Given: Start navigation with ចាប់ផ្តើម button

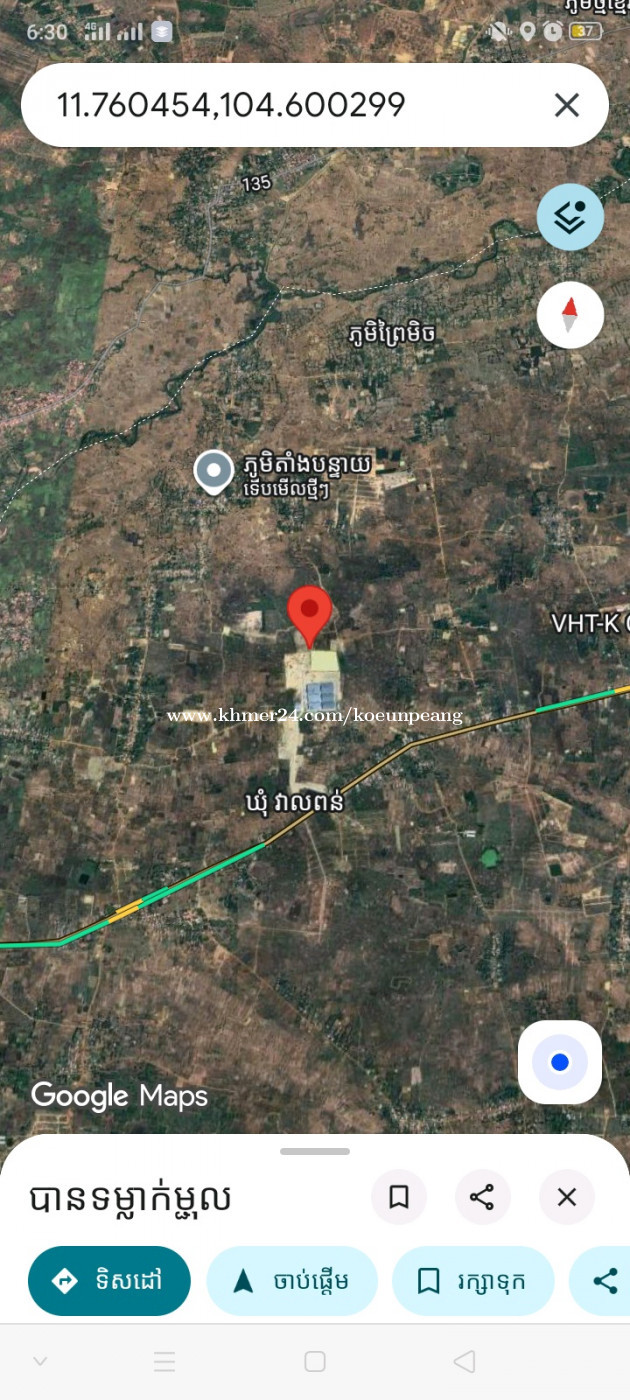Looking at the screenshot, I should pyautogui.click(x=291, y=1281).
